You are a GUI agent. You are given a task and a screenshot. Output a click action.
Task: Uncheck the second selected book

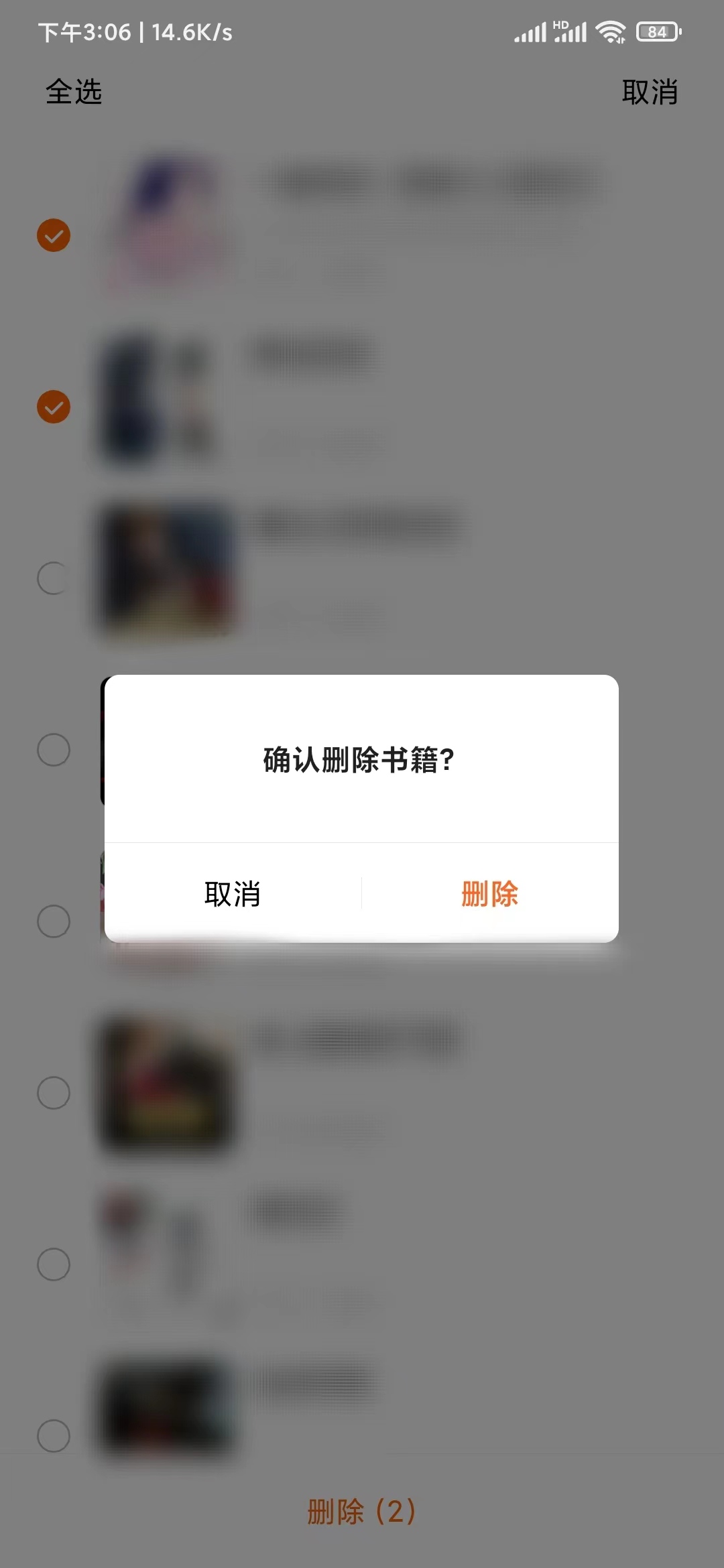tap(54, 407)
